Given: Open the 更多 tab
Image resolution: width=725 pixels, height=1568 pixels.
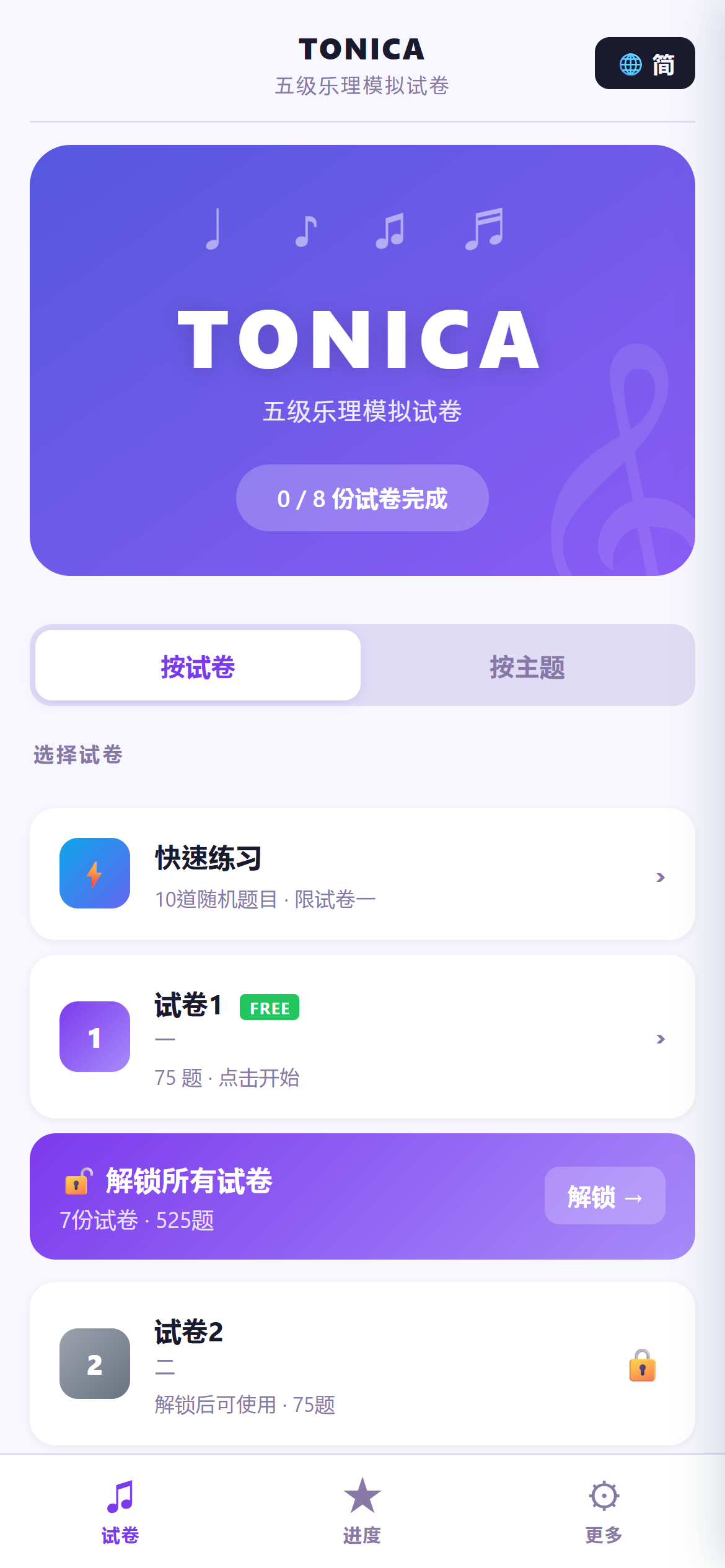Looking at the screenshot, I should click(x=604, y=1511).
